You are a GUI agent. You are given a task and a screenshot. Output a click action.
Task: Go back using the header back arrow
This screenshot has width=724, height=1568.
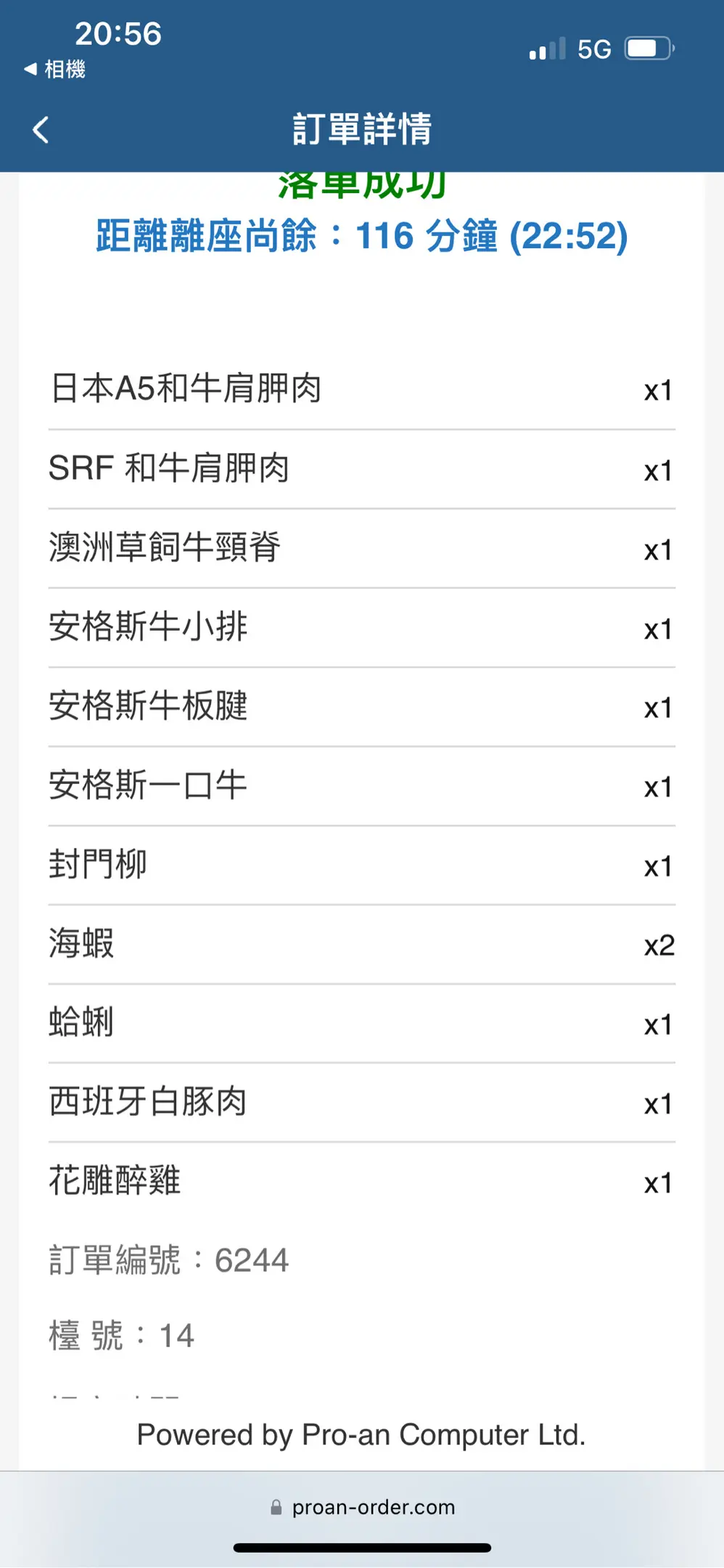coord(41,130)
